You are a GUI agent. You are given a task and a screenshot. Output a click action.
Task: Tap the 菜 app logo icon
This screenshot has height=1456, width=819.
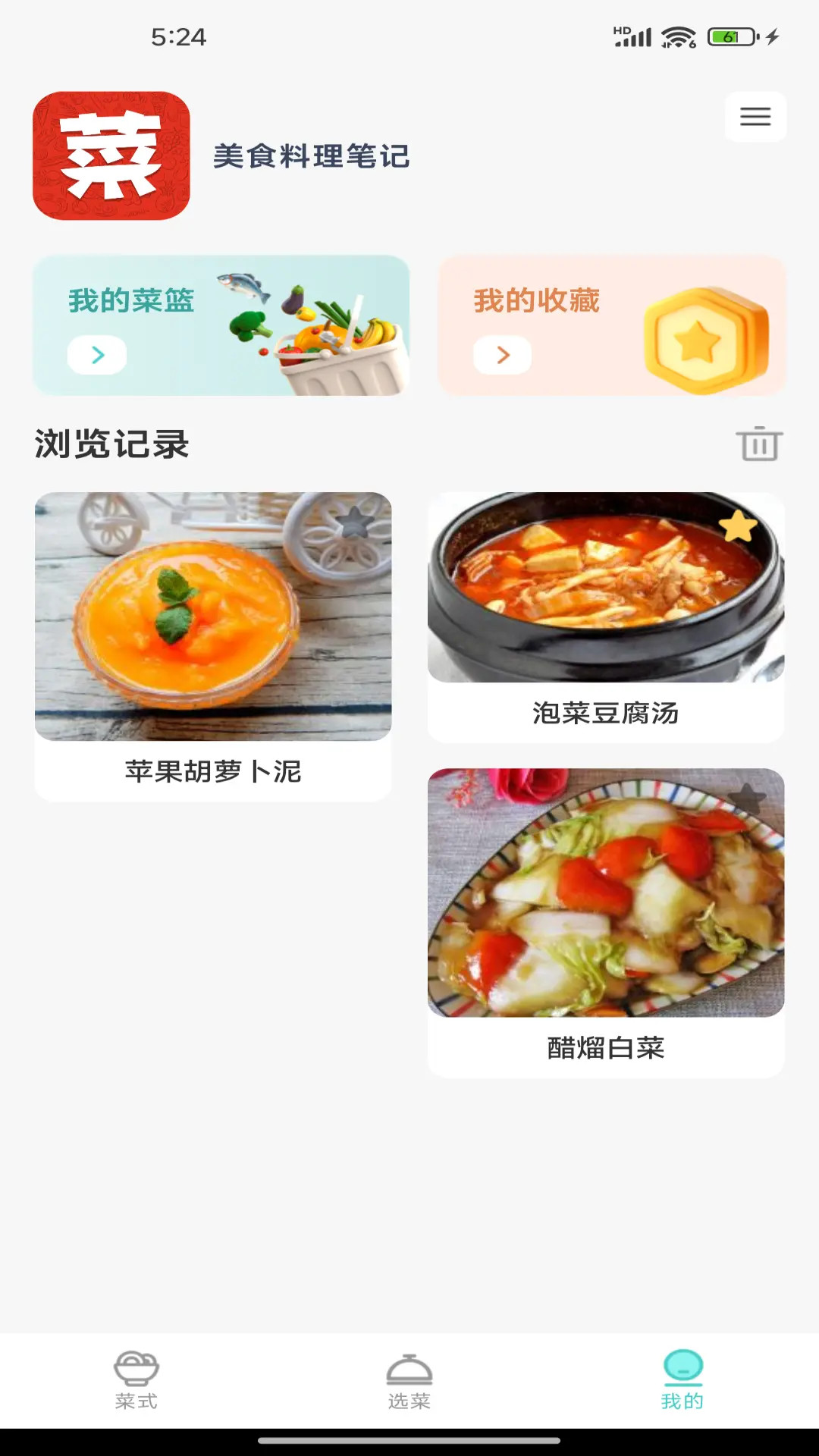click(x=111, y=155)
